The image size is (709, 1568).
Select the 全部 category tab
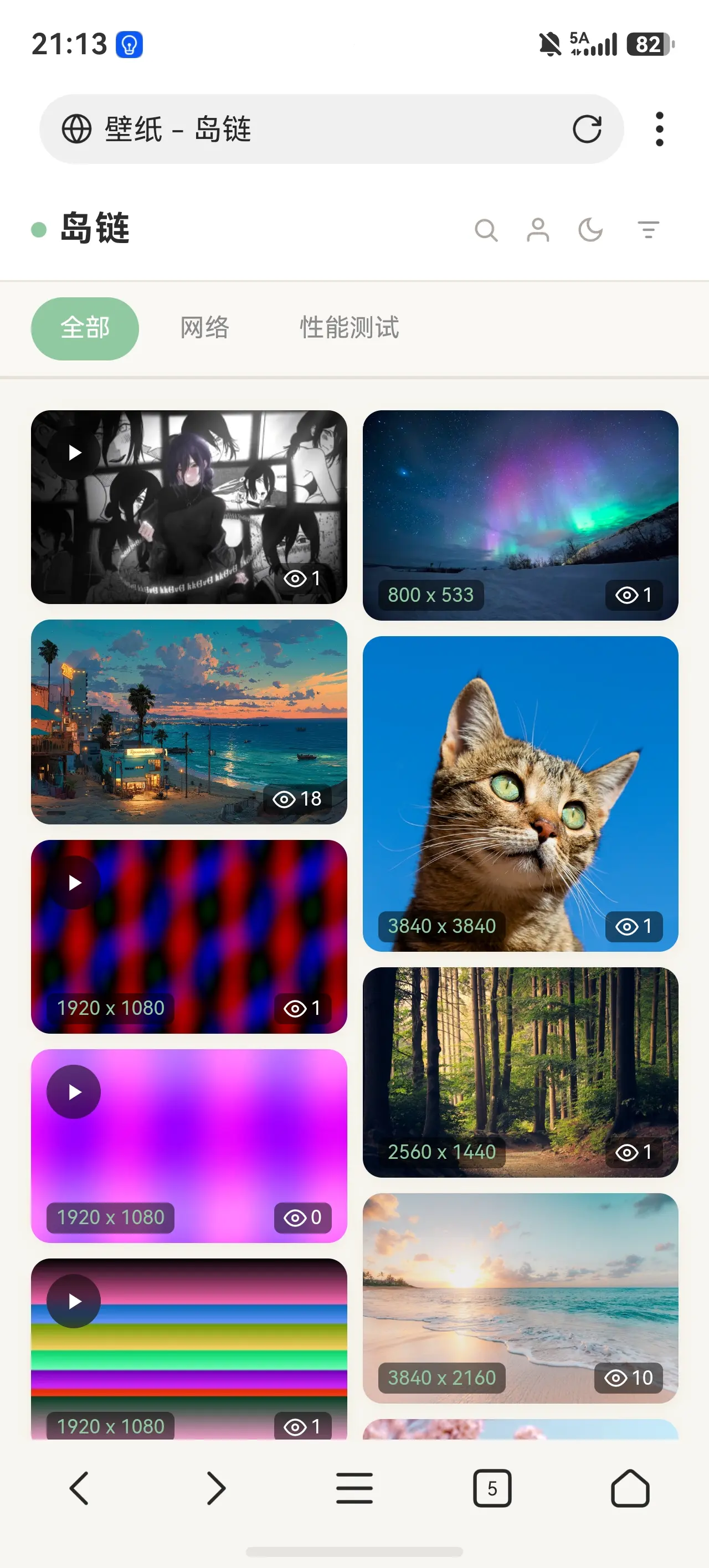pyautogui.click(x=85, y=328)
